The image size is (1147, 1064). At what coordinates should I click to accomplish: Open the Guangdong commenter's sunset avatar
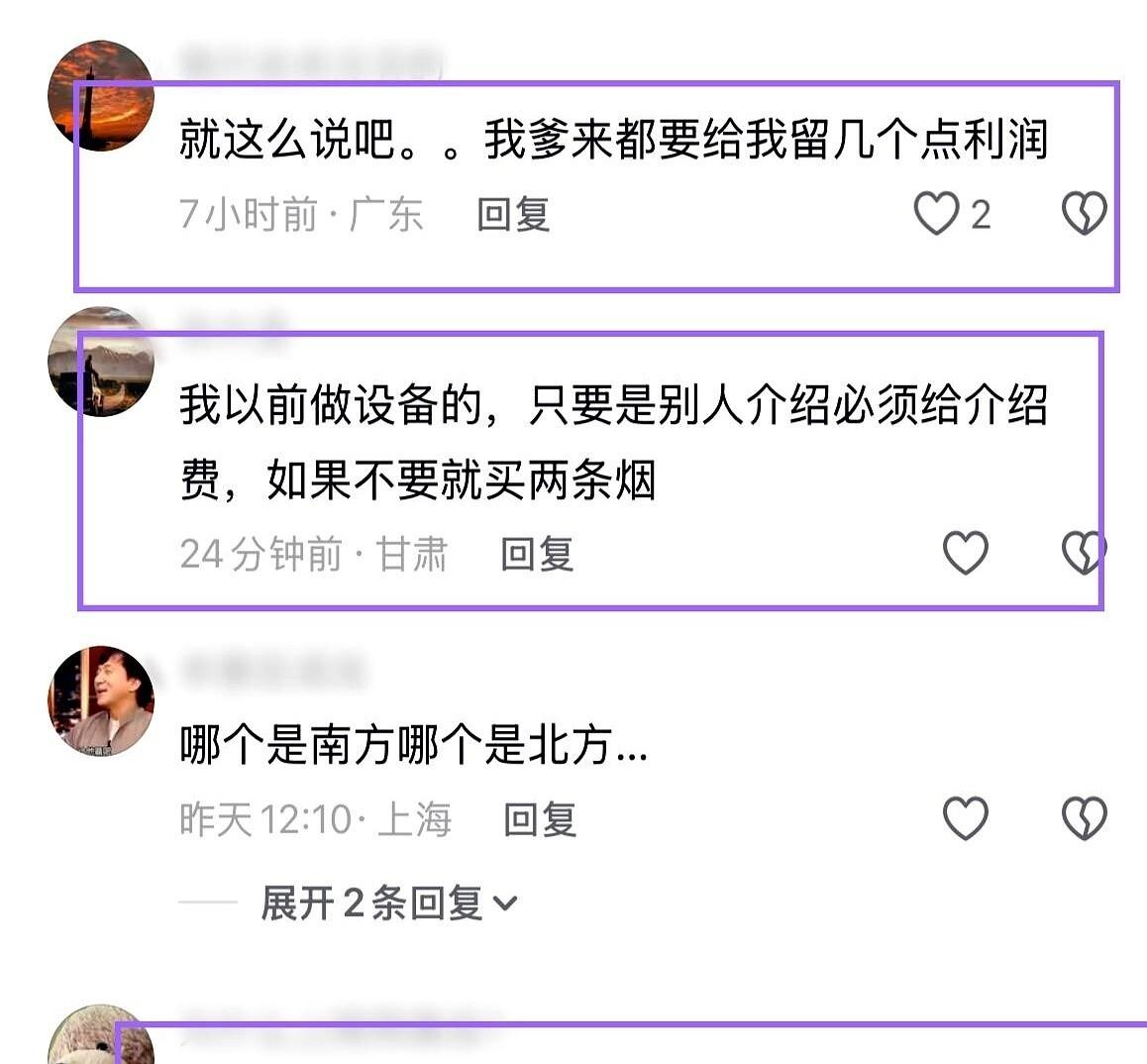click(101, 95)
